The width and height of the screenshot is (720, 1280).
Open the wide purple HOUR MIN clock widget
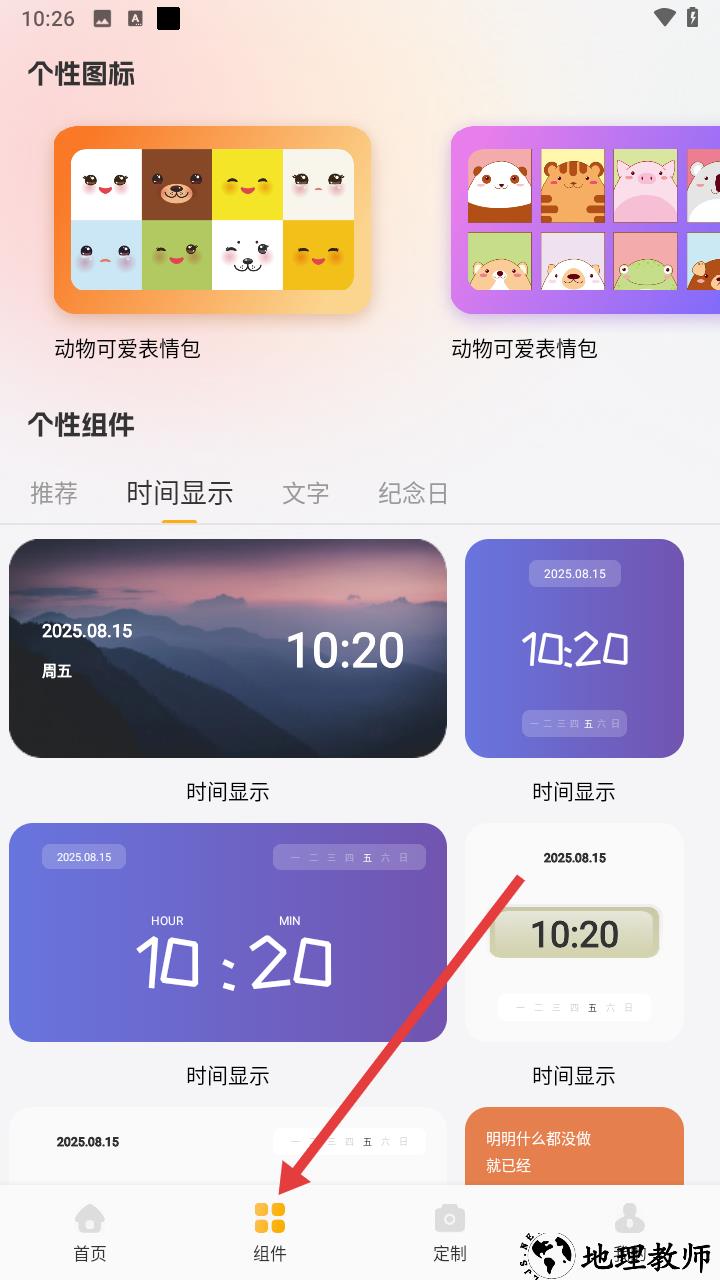tap(228, 932)
